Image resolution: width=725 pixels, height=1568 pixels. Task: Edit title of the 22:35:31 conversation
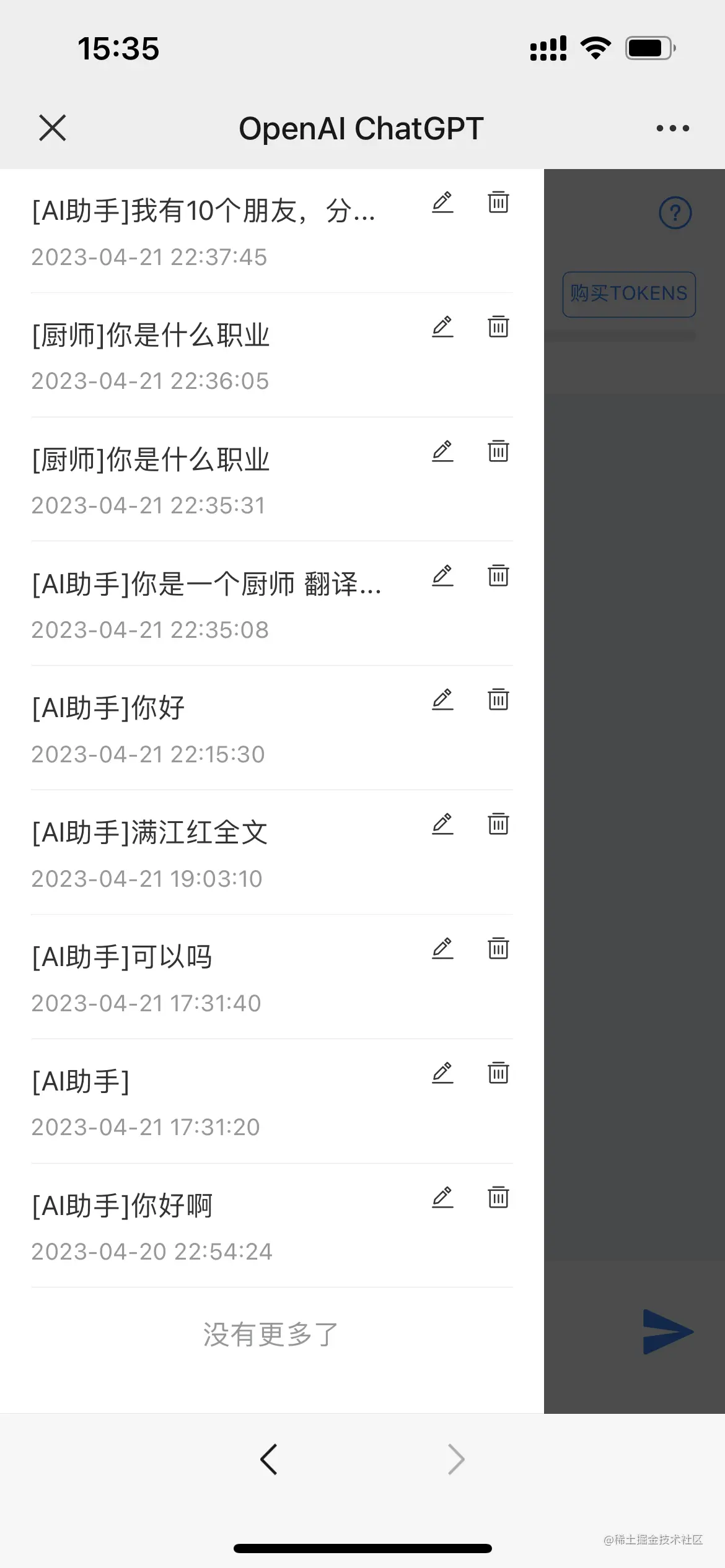point(442,451)
